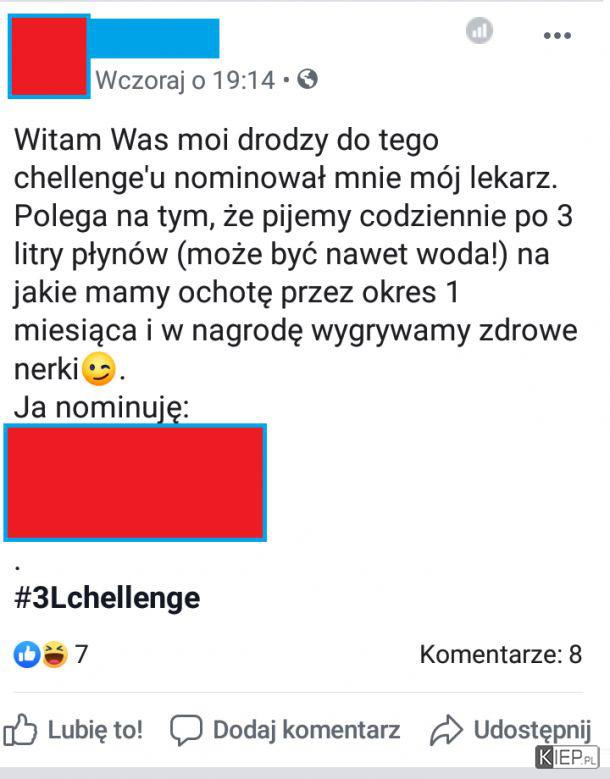Image resolution: width=610 pixels, height=779 pixels.
Task: See who reacted to the post
Action: (50, 655)
